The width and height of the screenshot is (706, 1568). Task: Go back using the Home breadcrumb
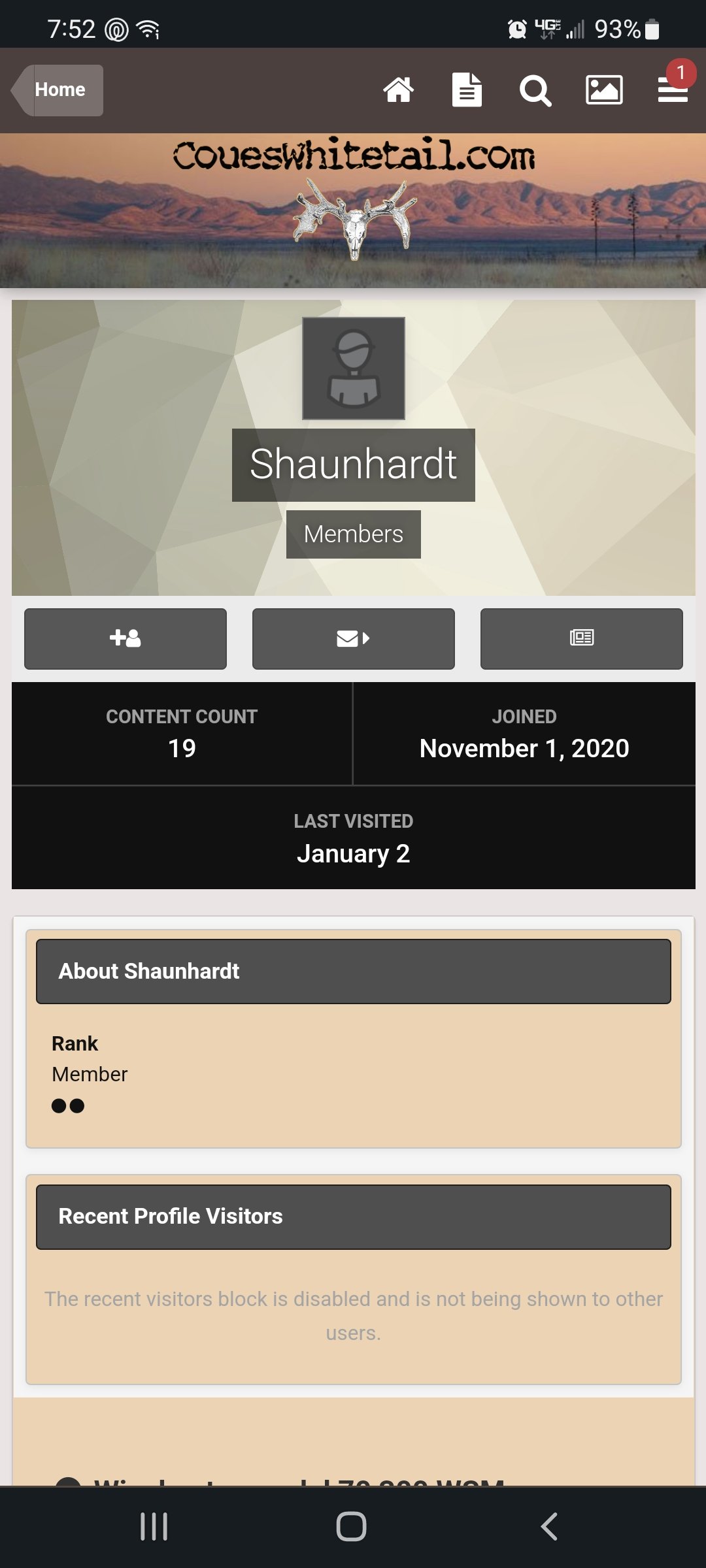point(58,90)
